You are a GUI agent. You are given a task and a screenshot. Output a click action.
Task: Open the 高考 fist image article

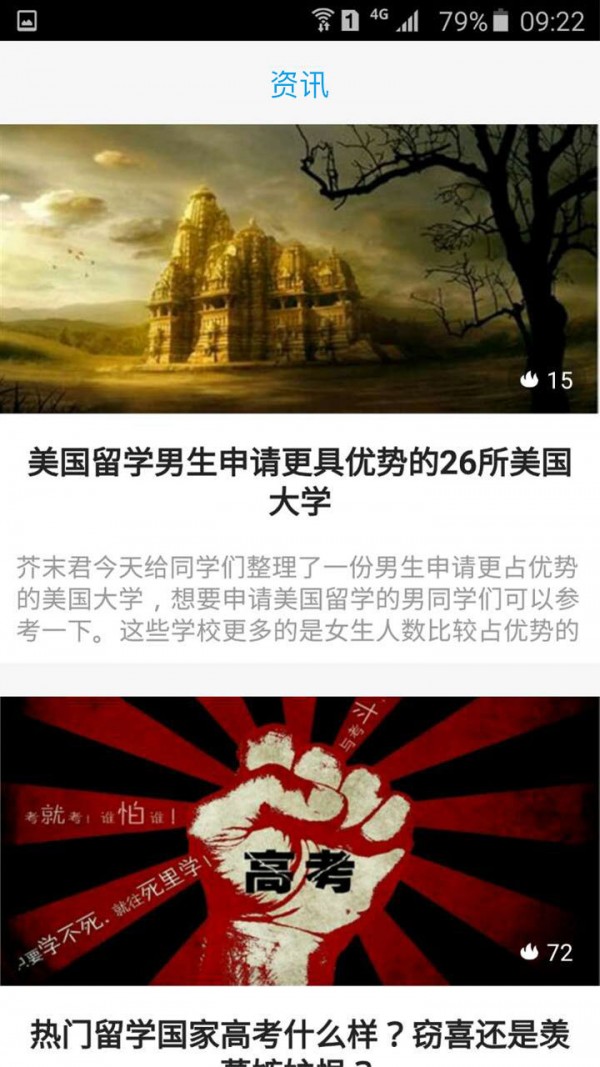point(299,840)
